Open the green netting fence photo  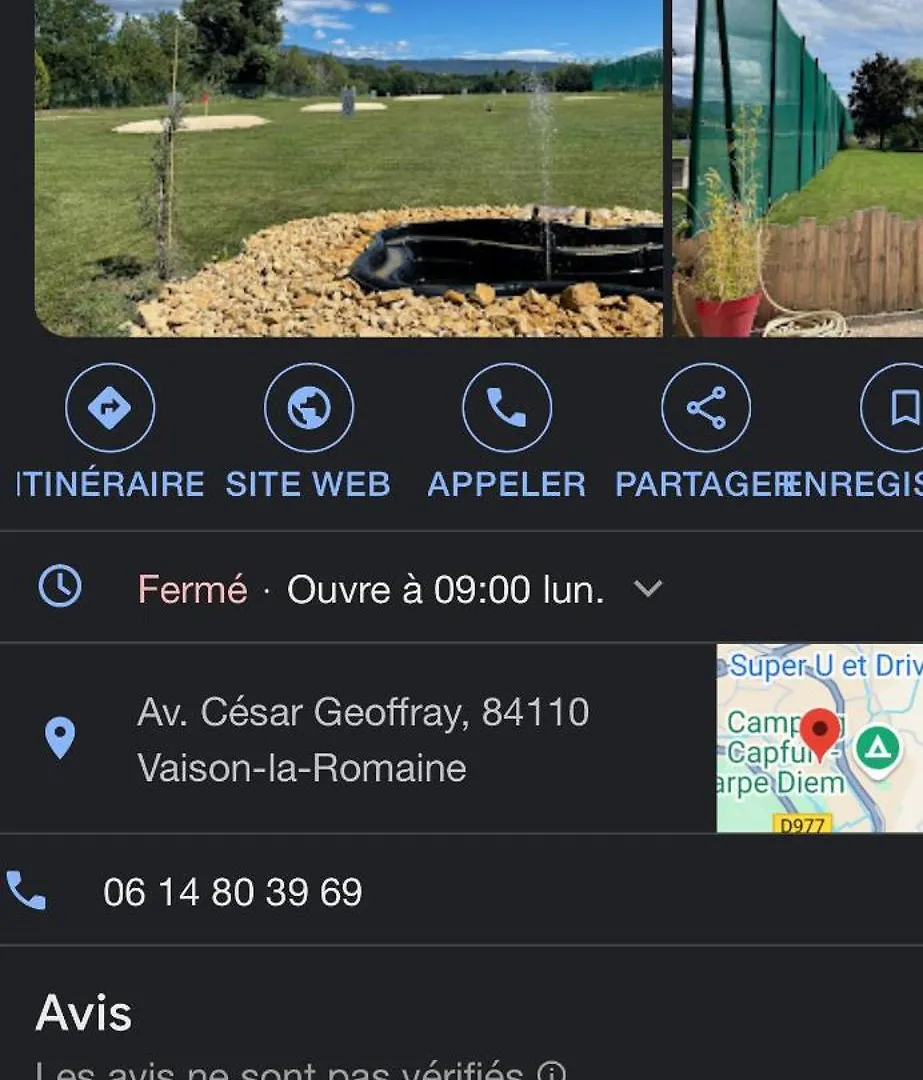(x=797, y=168)
